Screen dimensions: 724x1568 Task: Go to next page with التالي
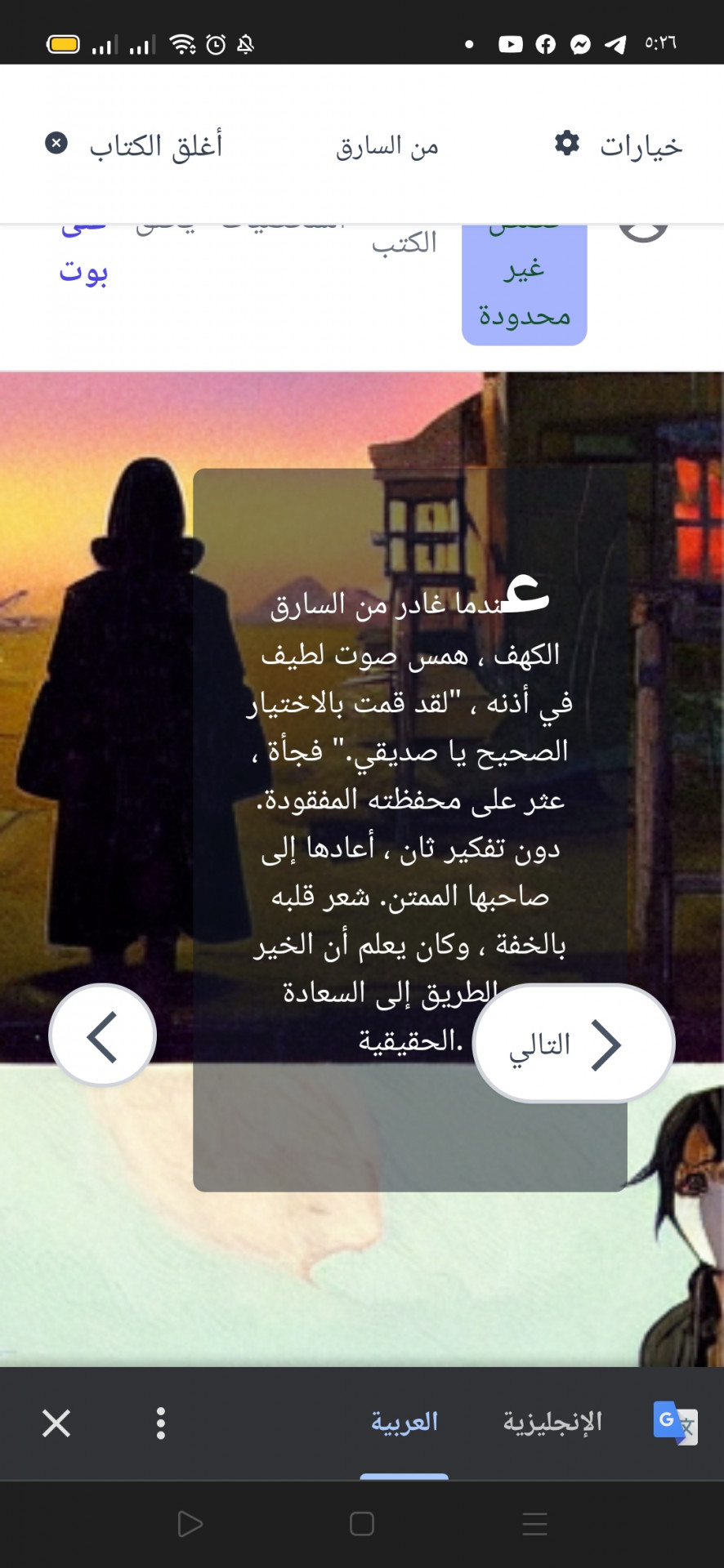(x=573, y=1044)
